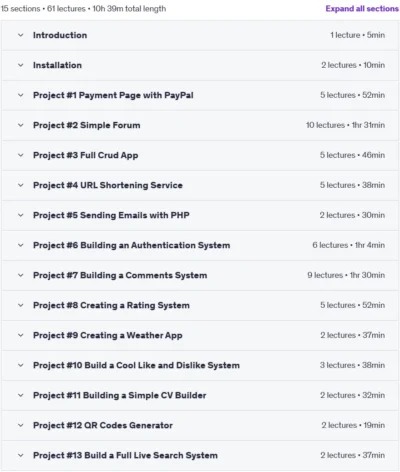
Task: Open Project #10 Like and Dislike System
Action: coord(200,365)
